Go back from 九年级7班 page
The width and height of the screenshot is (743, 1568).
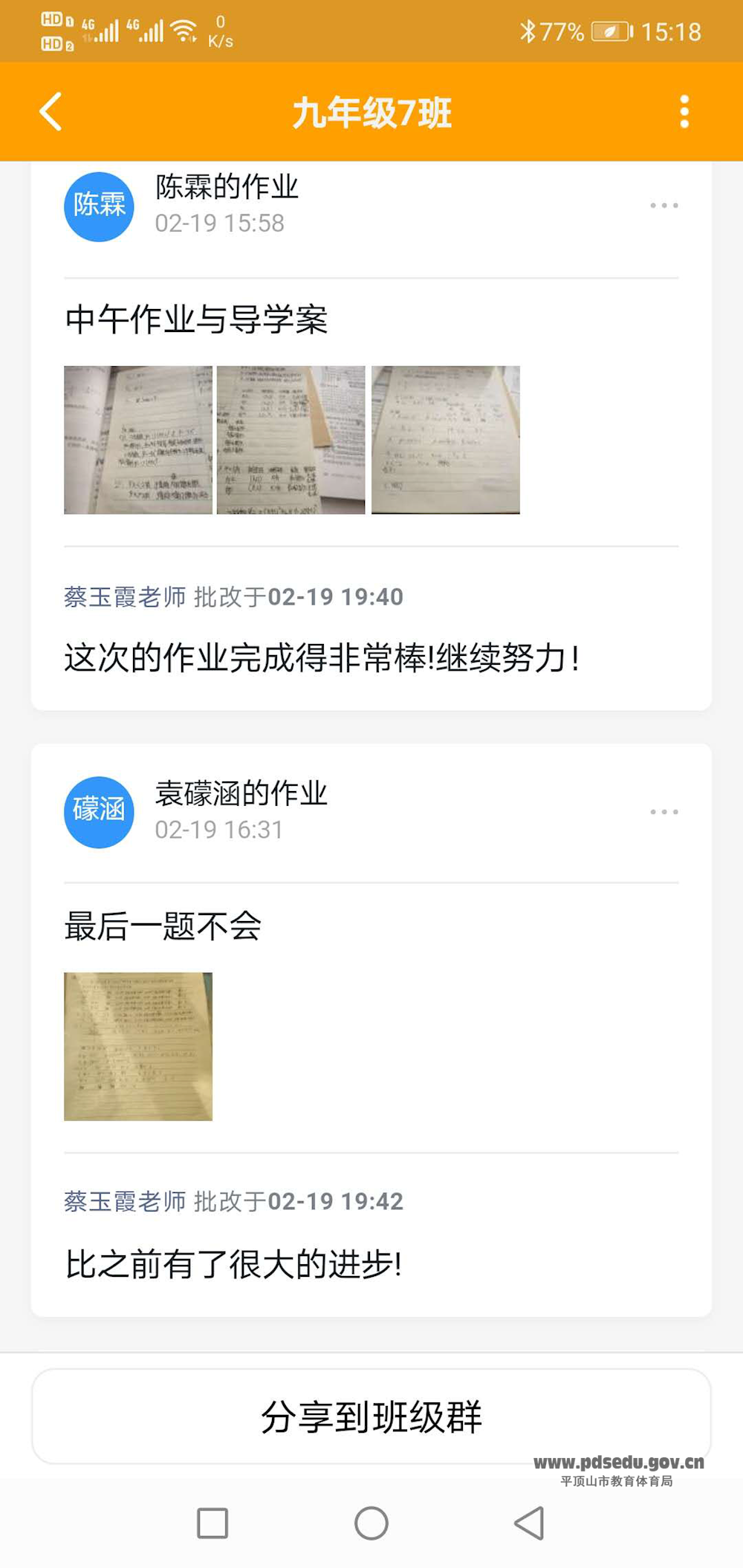click(51, 112)
